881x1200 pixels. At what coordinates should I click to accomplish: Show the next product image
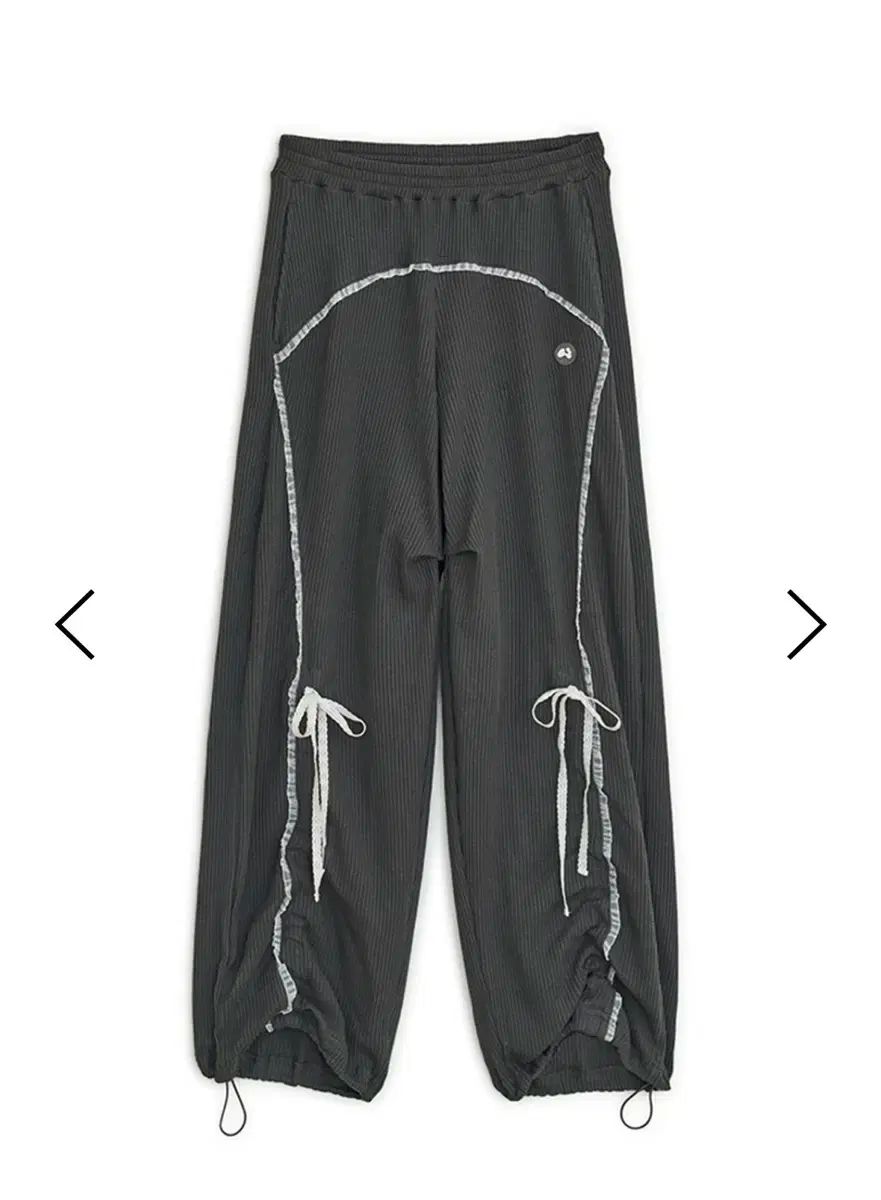pos(806,624)
